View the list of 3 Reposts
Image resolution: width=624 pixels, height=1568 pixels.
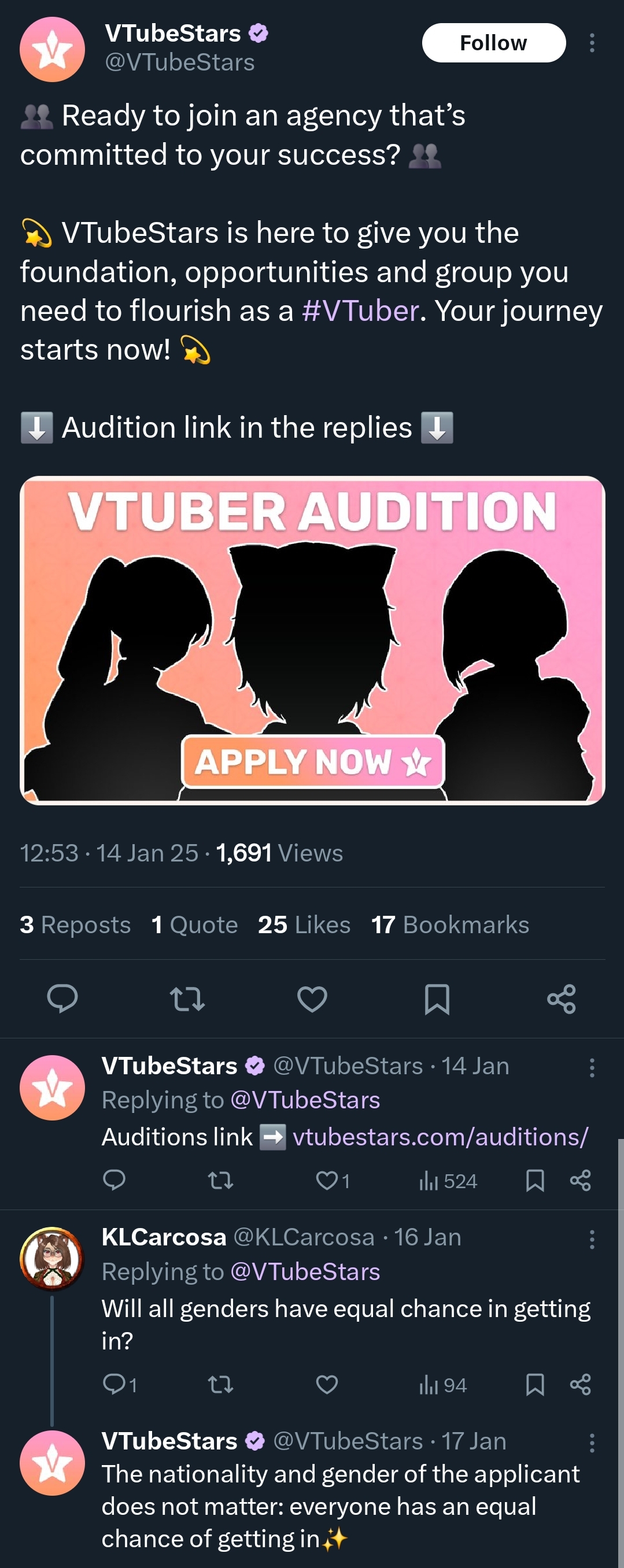pyautogui.click(x=76, y=924)
